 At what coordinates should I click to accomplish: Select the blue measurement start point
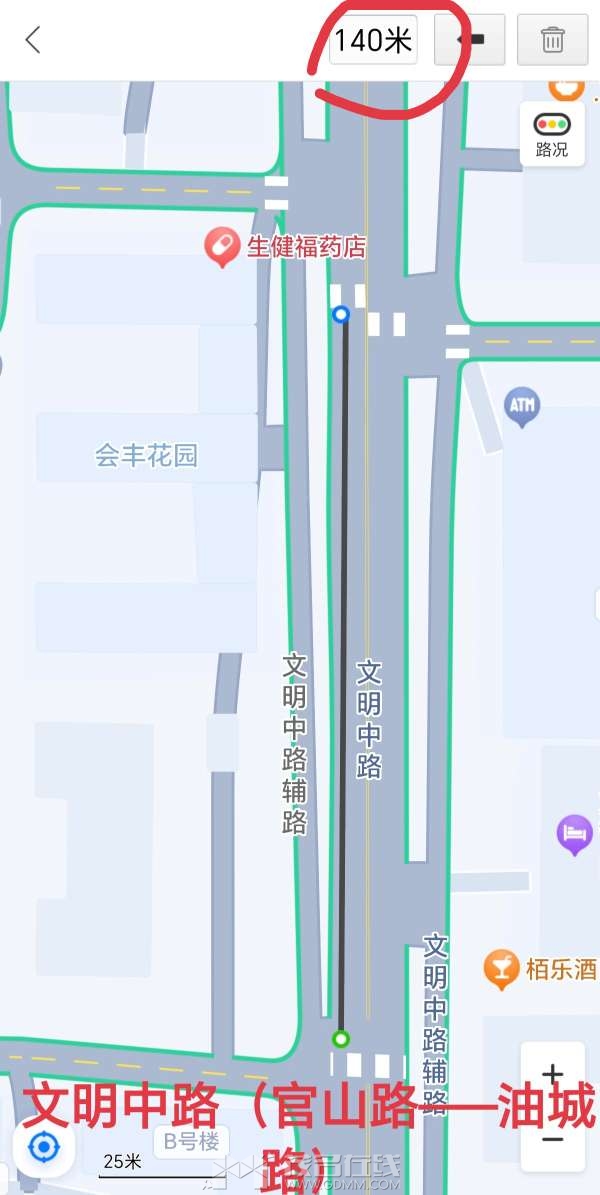pyautogui.click(x=341, y=315)
